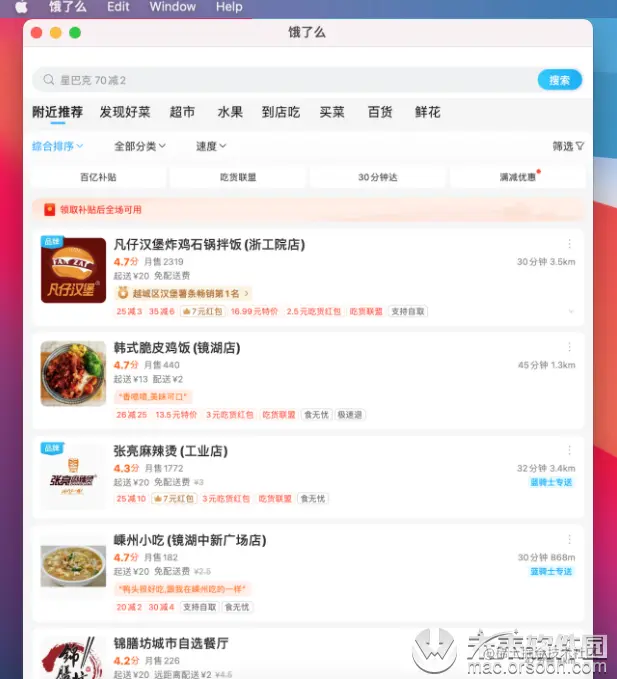Select the 买菜 tab

click(332, 112)
